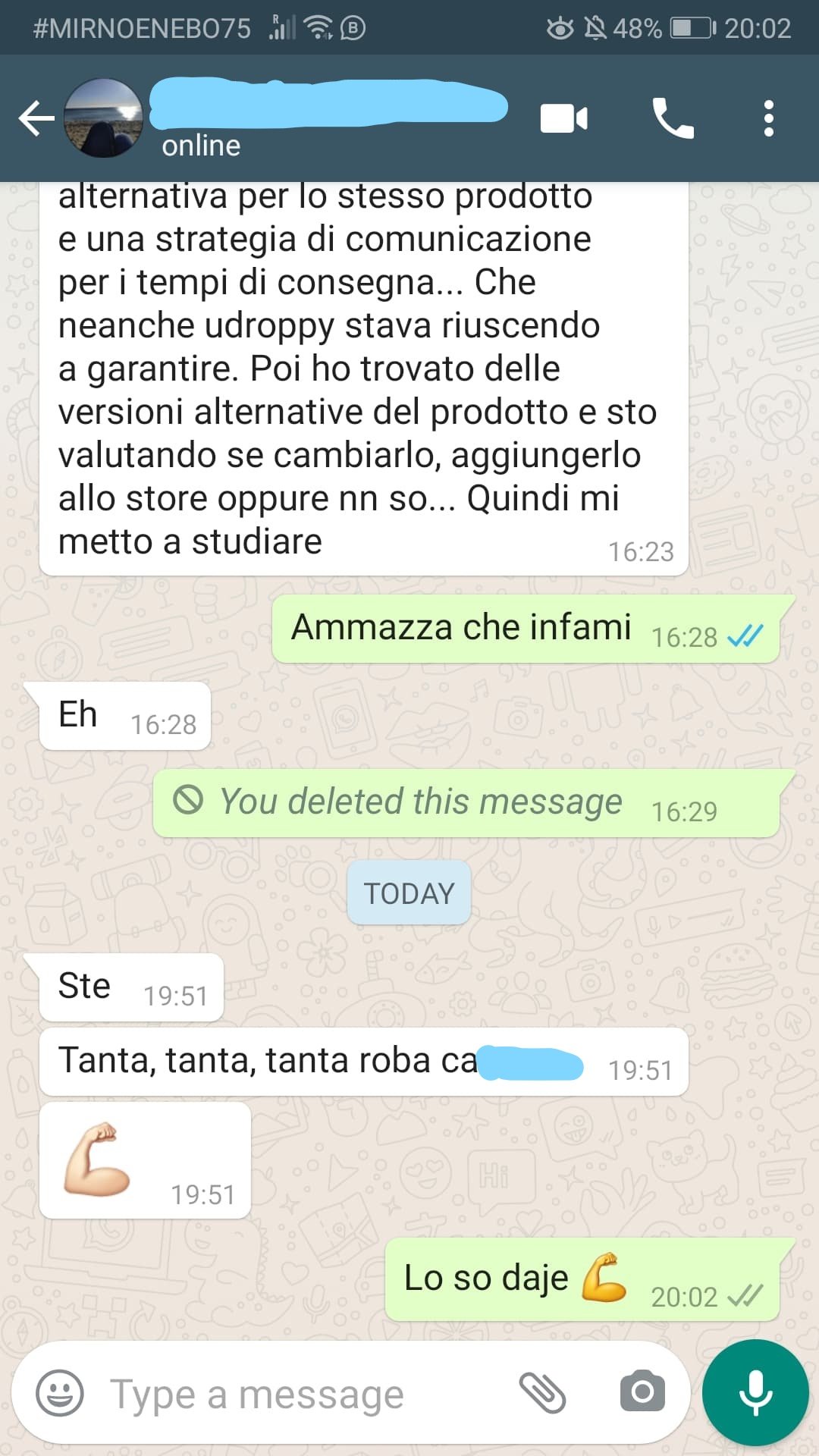Start a video call with this contact
819x1456 pixels.
coord(563,119)
